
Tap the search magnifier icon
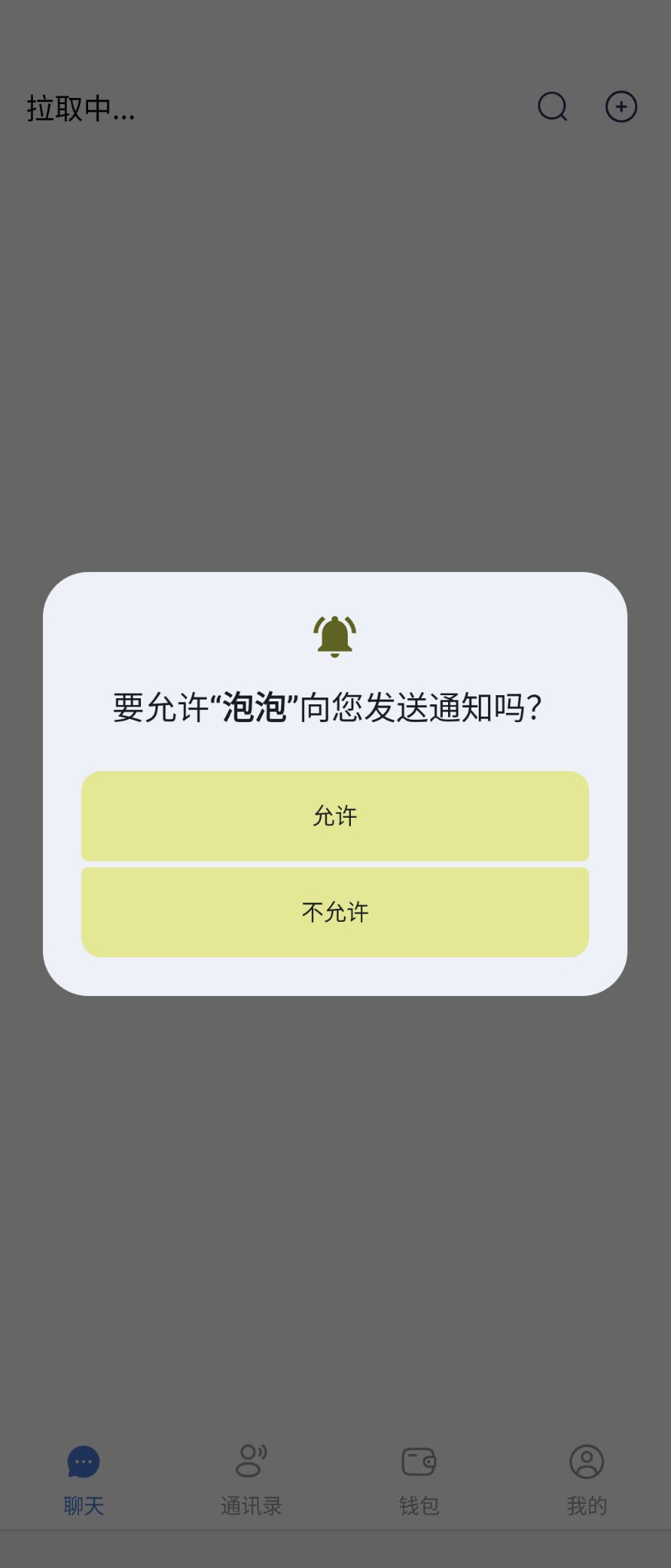[x=552, y=107]
